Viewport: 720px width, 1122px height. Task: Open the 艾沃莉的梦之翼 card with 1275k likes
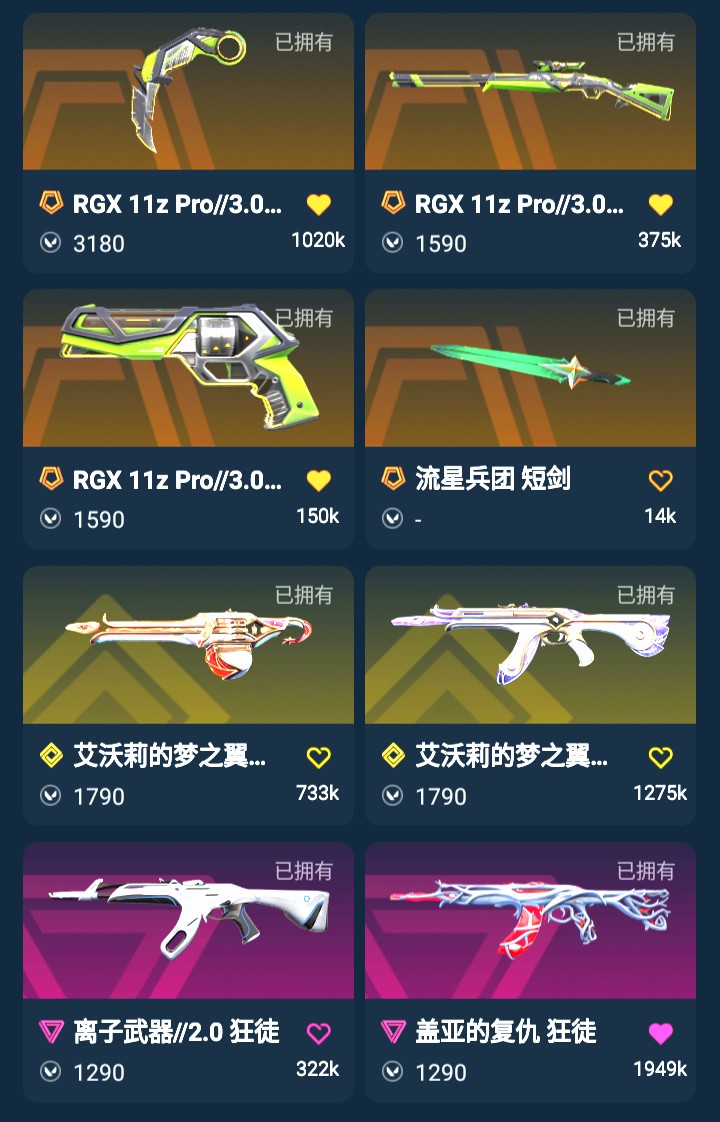click(530, 645)
